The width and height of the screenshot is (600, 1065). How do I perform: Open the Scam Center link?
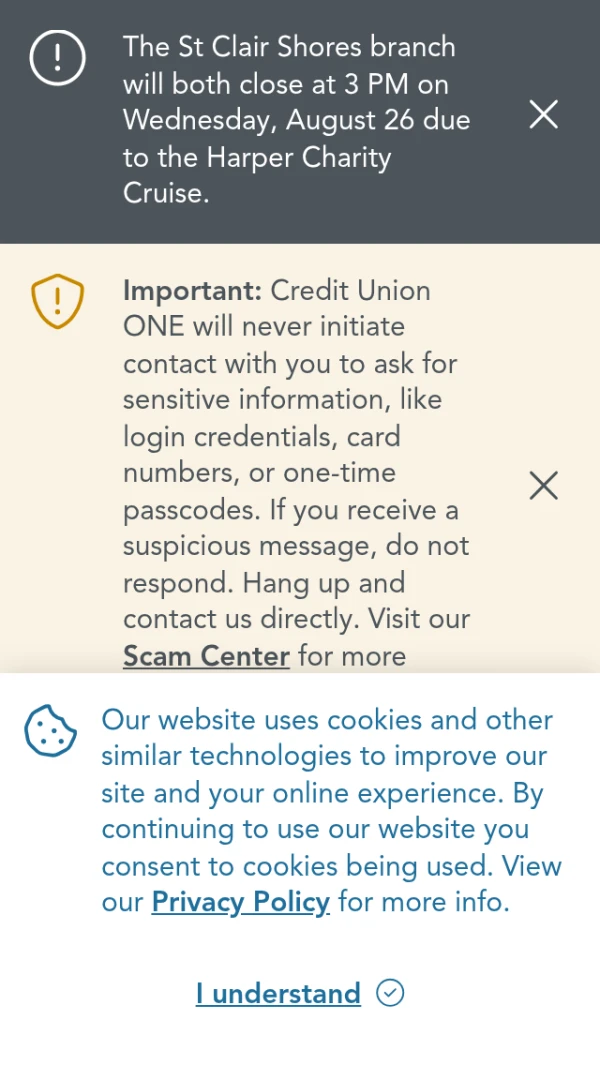pos(206,656)
